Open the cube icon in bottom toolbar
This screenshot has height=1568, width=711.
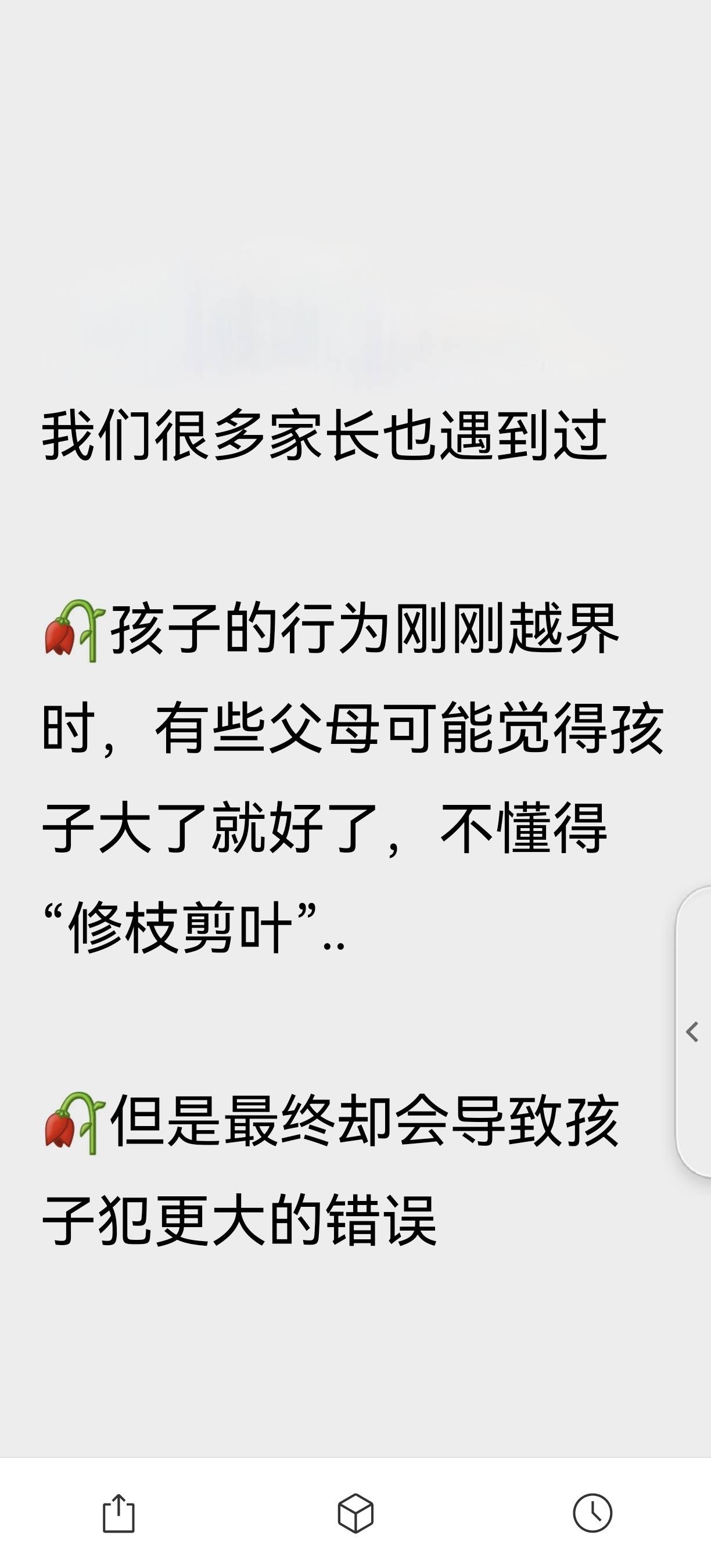tap(355, 1513)
